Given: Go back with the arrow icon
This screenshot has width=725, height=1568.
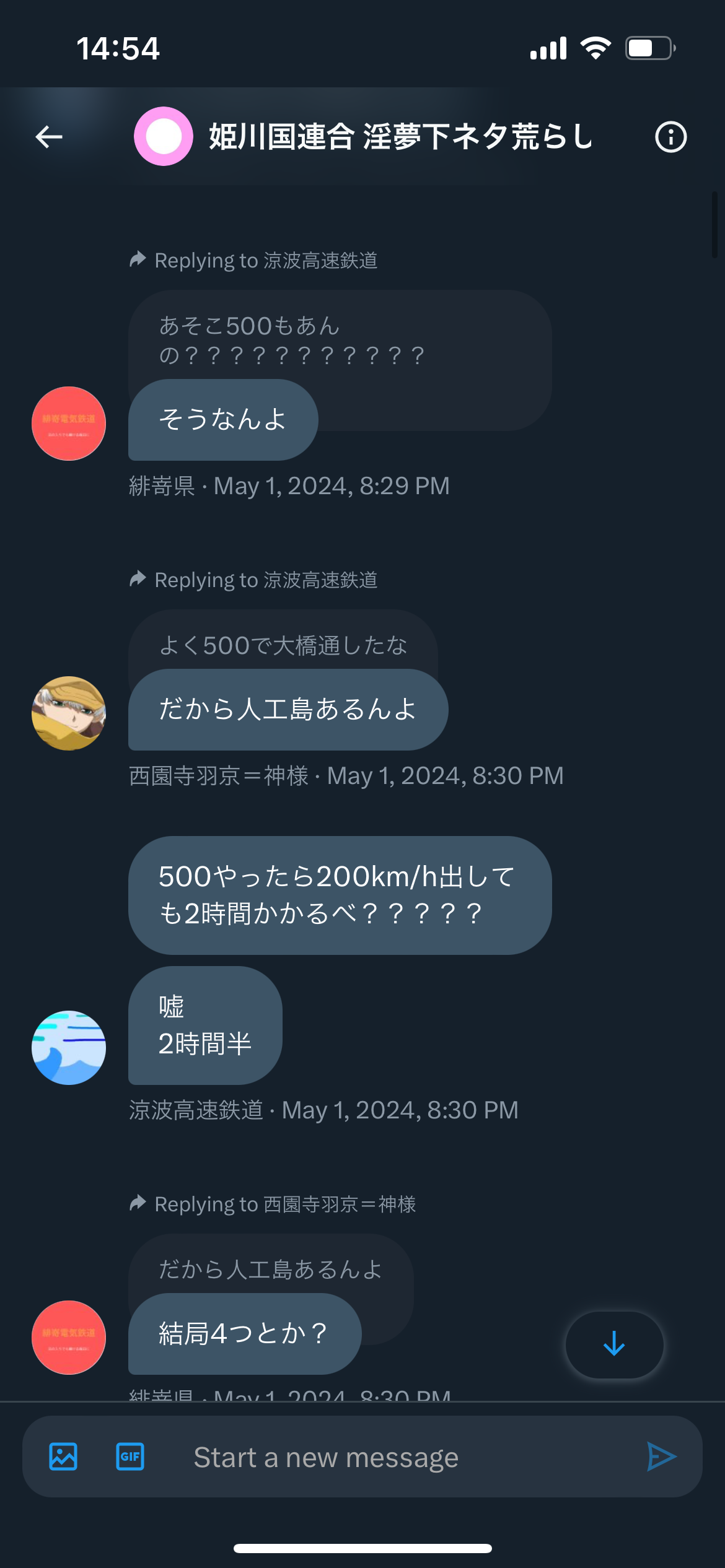Looking at the screenshot, I should click(x=49, y=137).
